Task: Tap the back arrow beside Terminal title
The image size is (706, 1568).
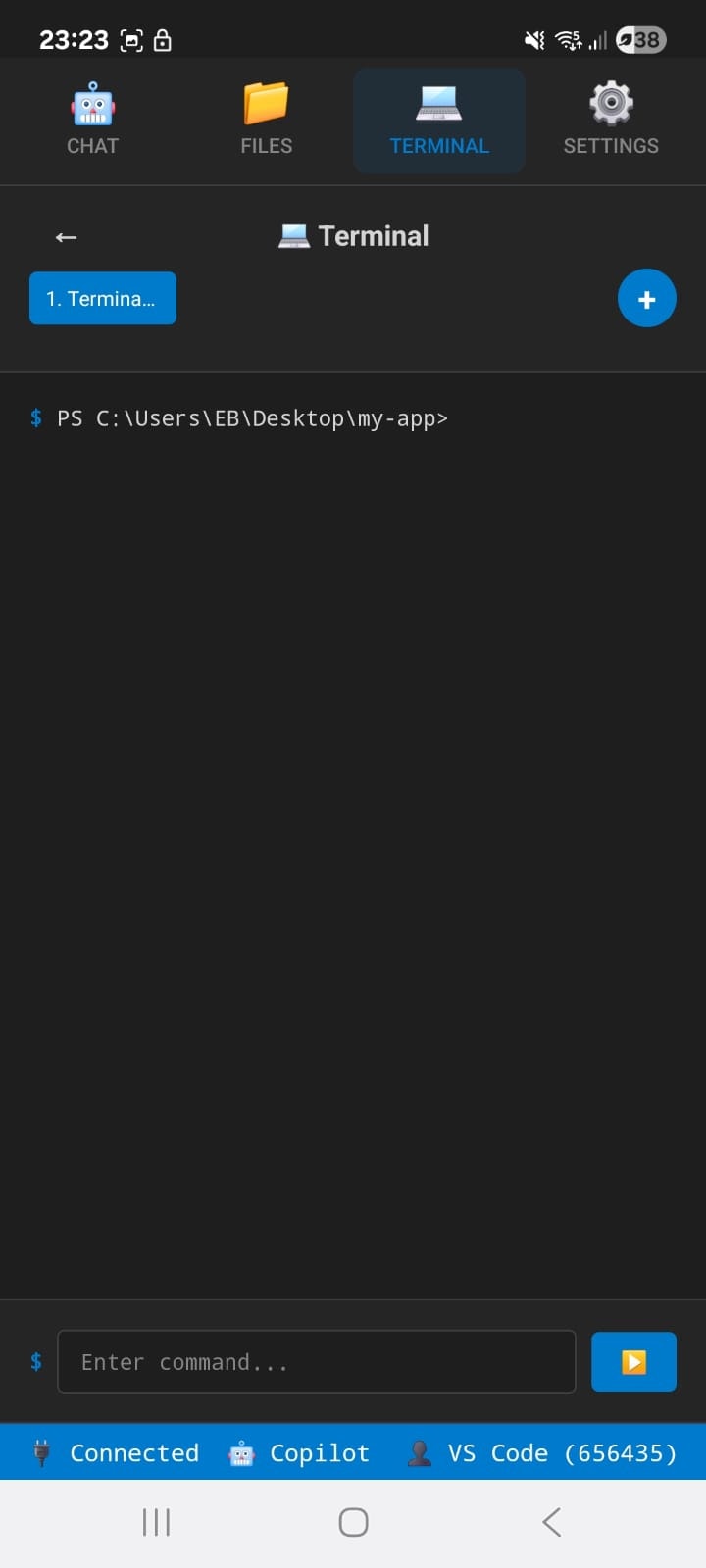Action: coord(66,237)
